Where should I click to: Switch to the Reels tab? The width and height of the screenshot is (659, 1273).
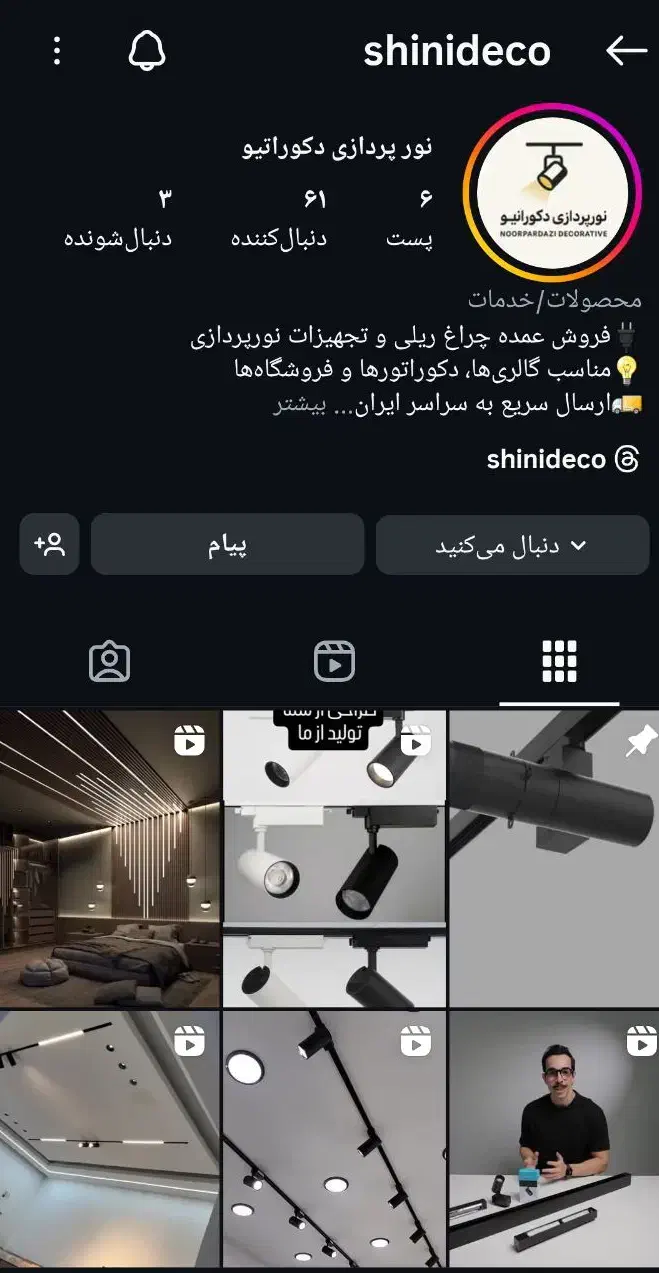click(334, 661)
